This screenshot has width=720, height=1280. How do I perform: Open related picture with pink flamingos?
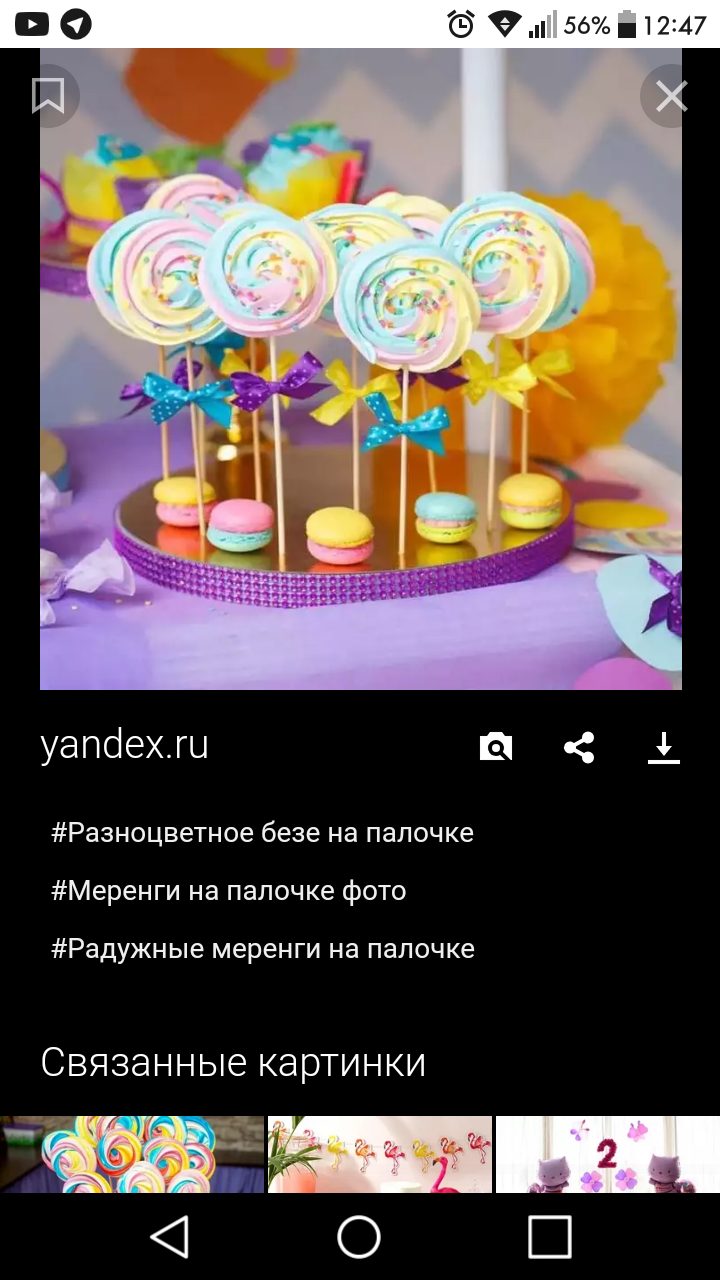point(380,1155)
